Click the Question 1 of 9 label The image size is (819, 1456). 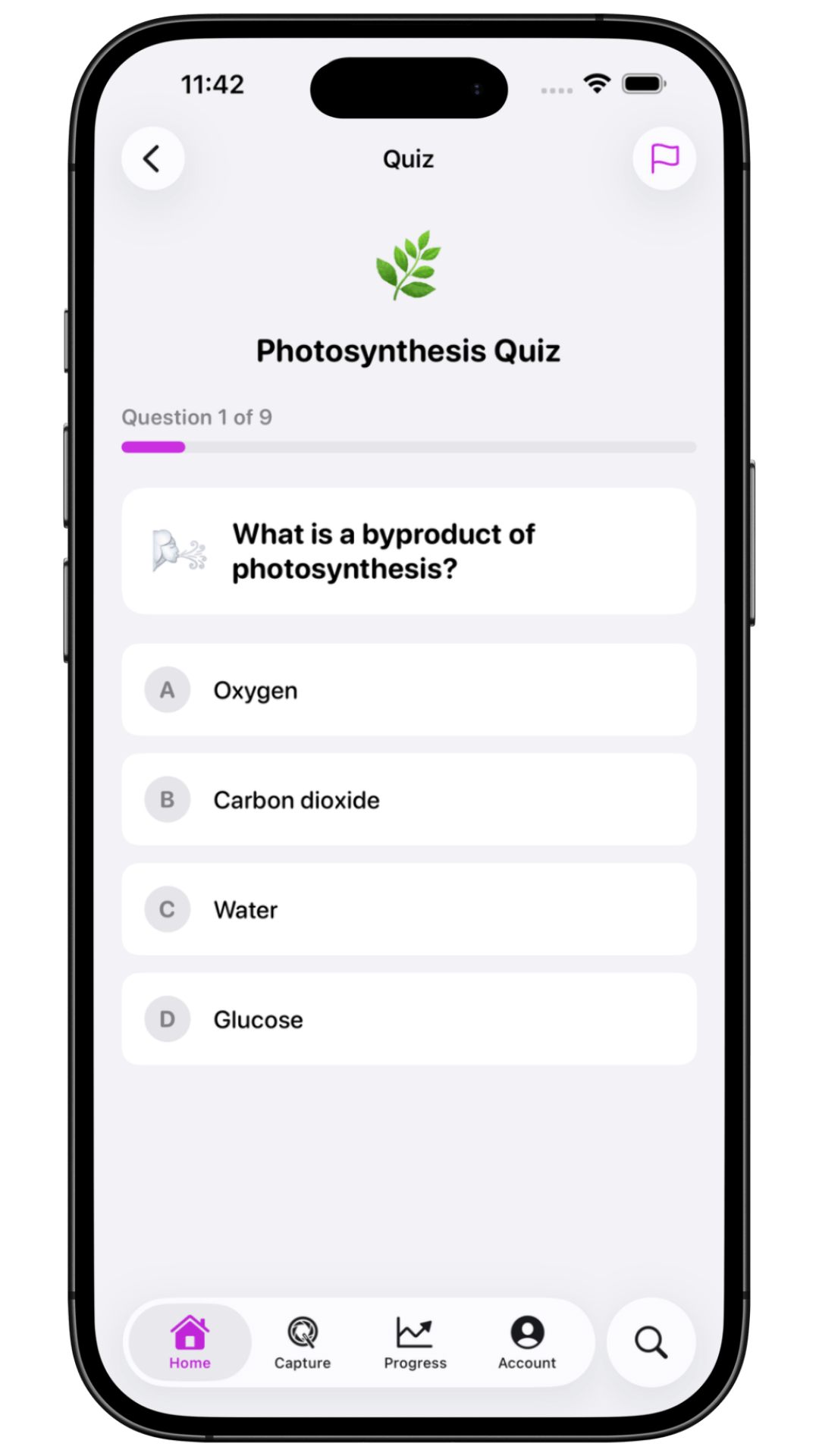point(197,417)
